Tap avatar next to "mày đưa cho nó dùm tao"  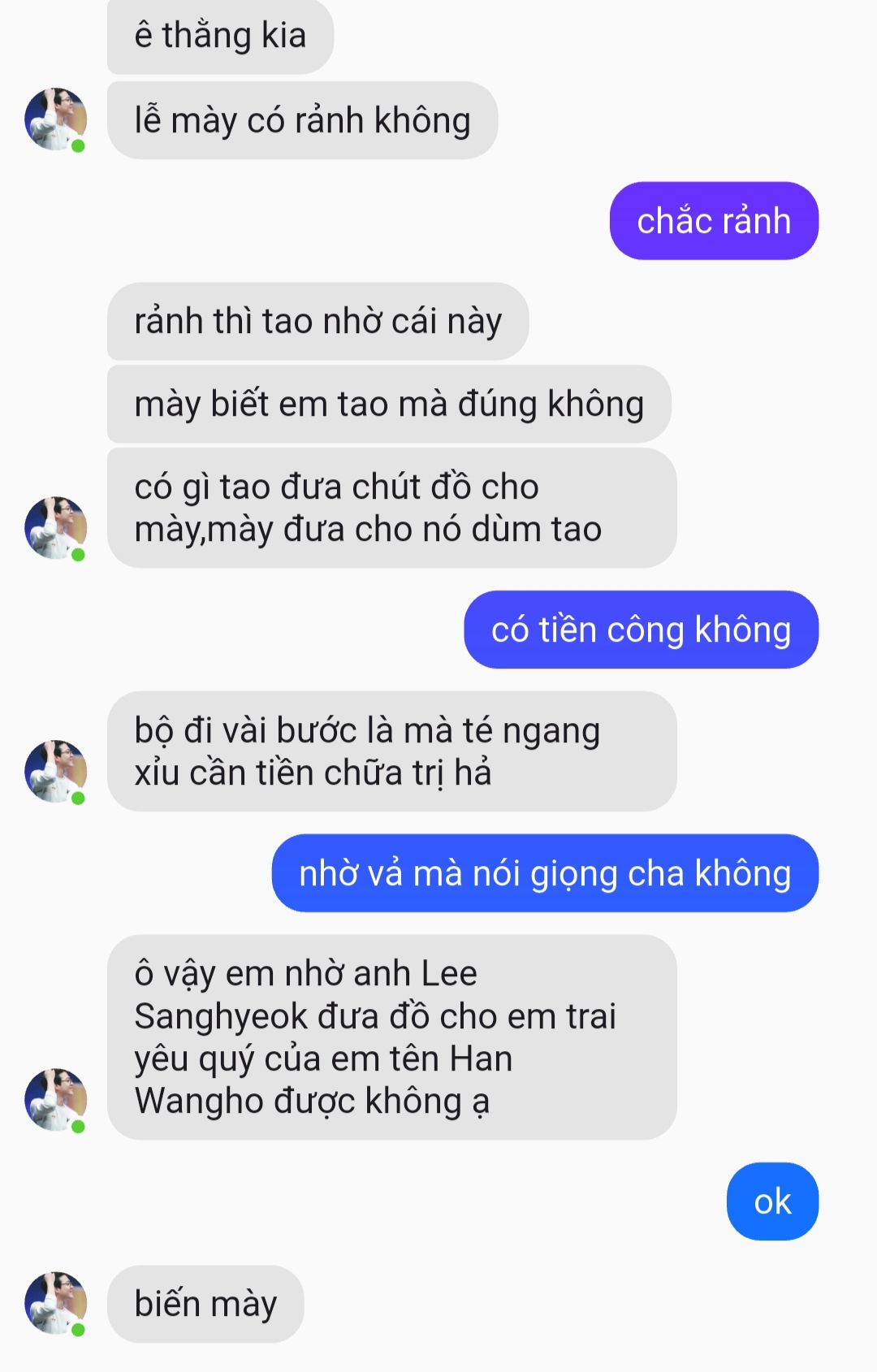coord(55,528)
